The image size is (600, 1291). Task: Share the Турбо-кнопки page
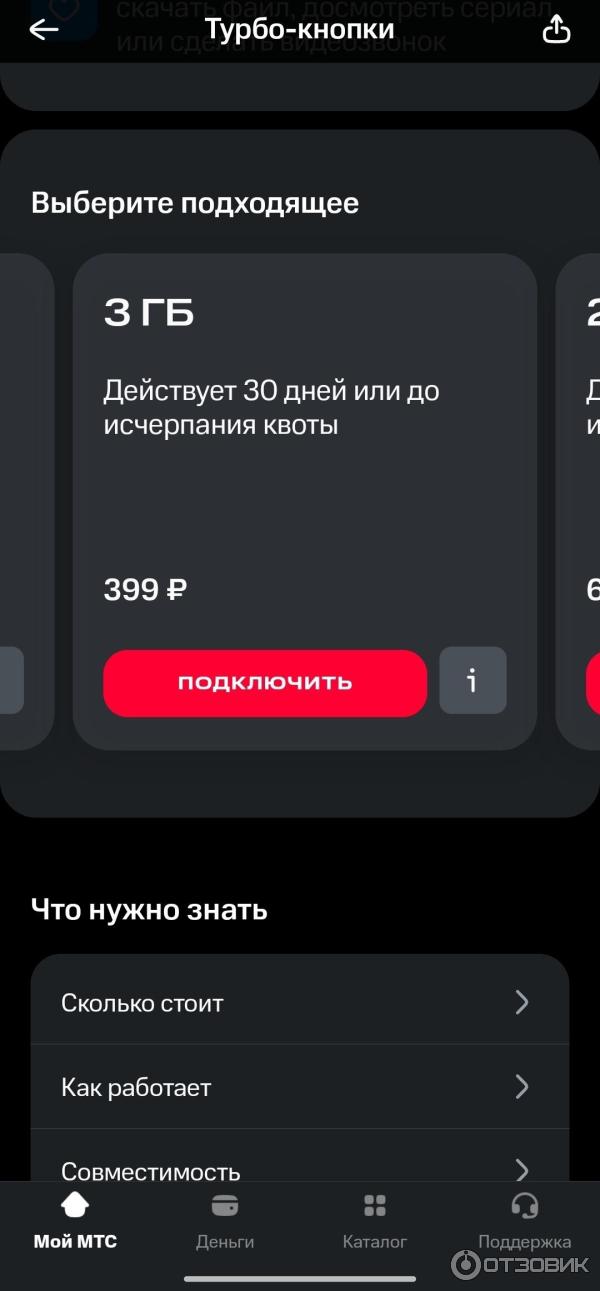pos(556,30)
